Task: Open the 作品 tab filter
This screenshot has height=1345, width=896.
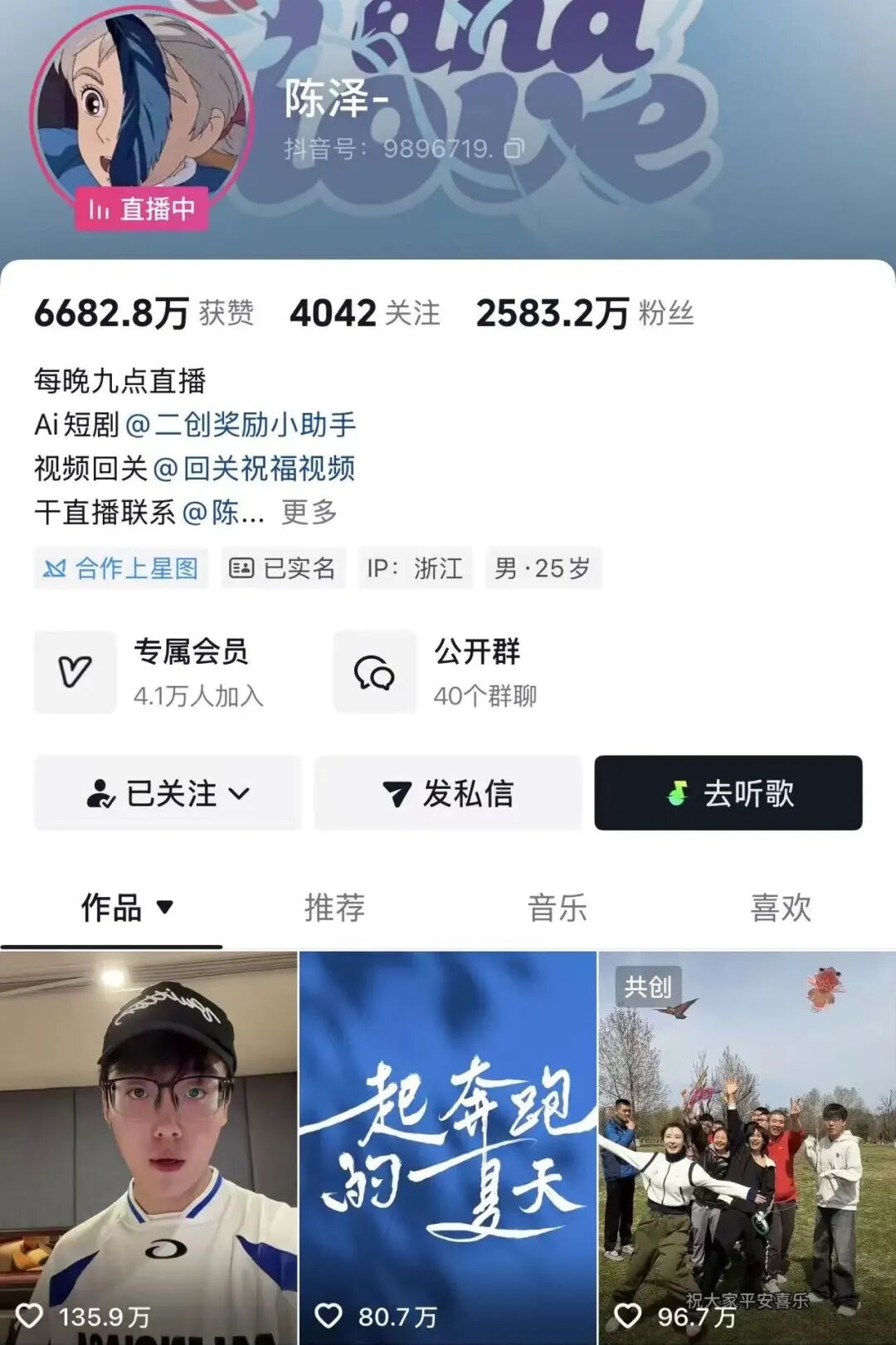Action: 127,908
